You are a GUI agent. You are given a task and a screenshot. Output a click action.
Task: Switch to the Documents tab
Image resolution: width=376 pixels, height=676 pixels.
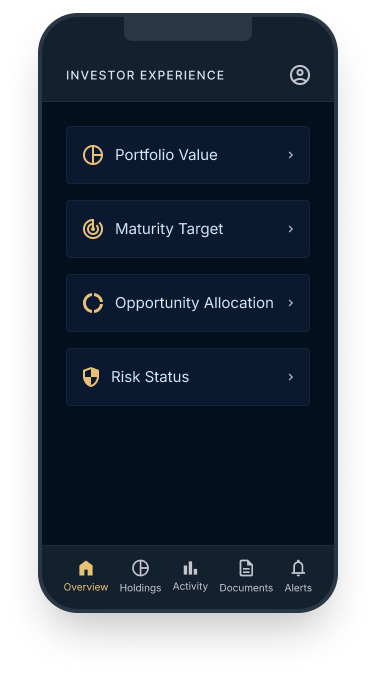(246, 577)
